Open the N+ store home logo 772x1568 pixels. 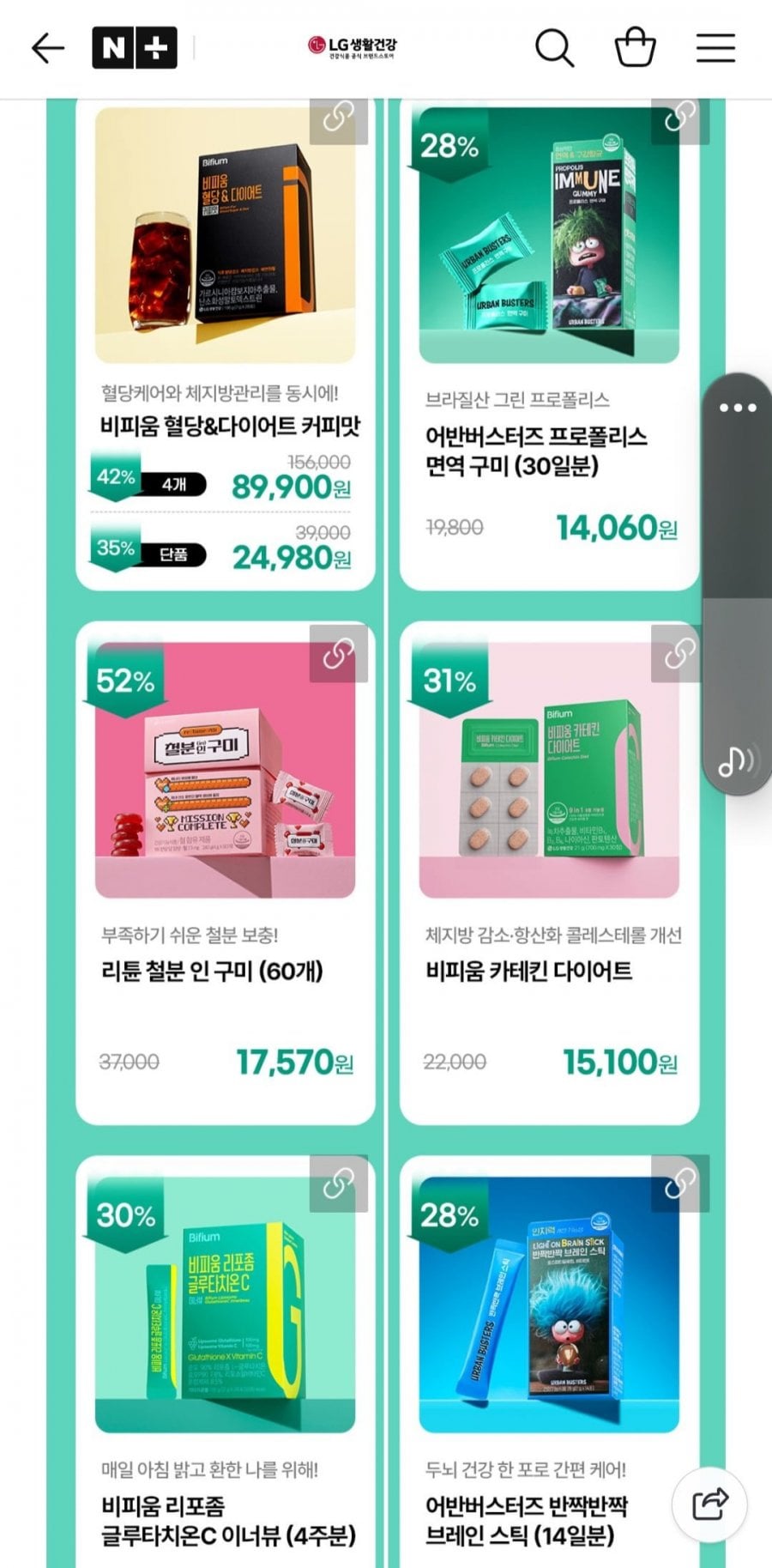click(135, 48)
